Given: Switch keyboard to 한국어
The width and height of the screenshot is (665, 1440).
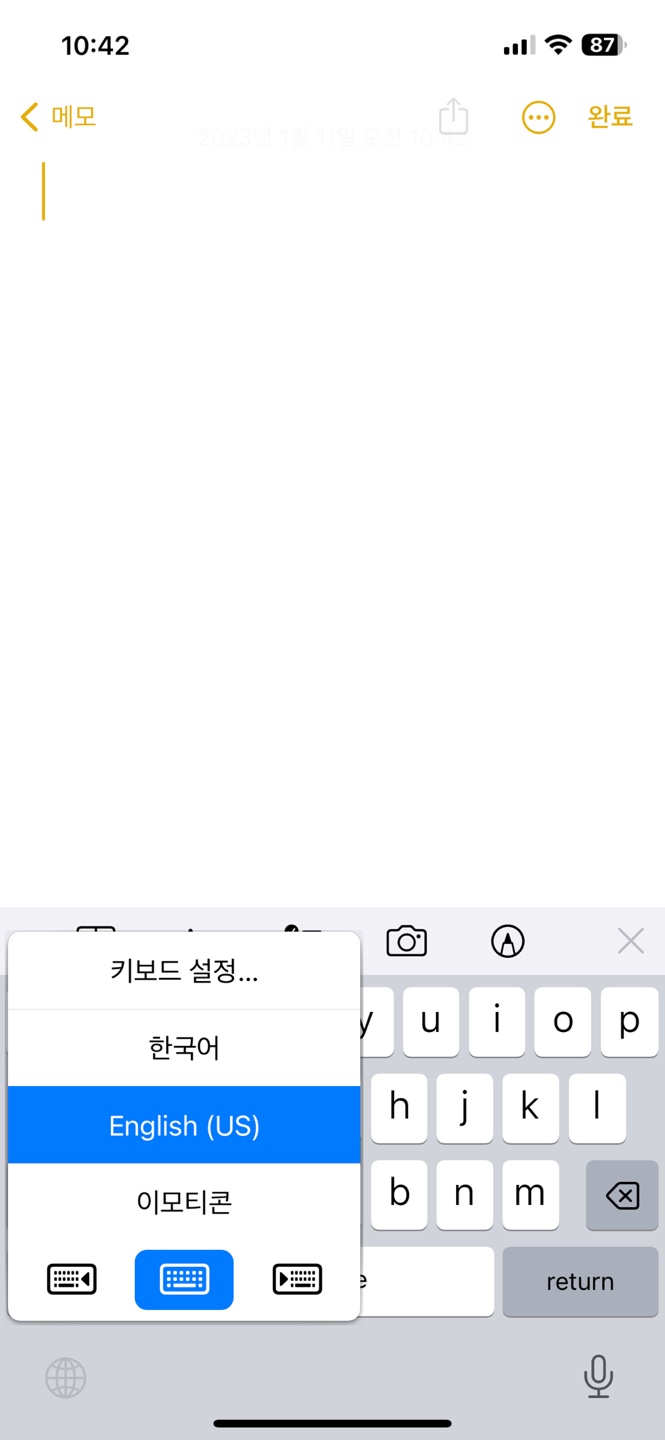Looking at the screenshot, I should [184, 1048].
